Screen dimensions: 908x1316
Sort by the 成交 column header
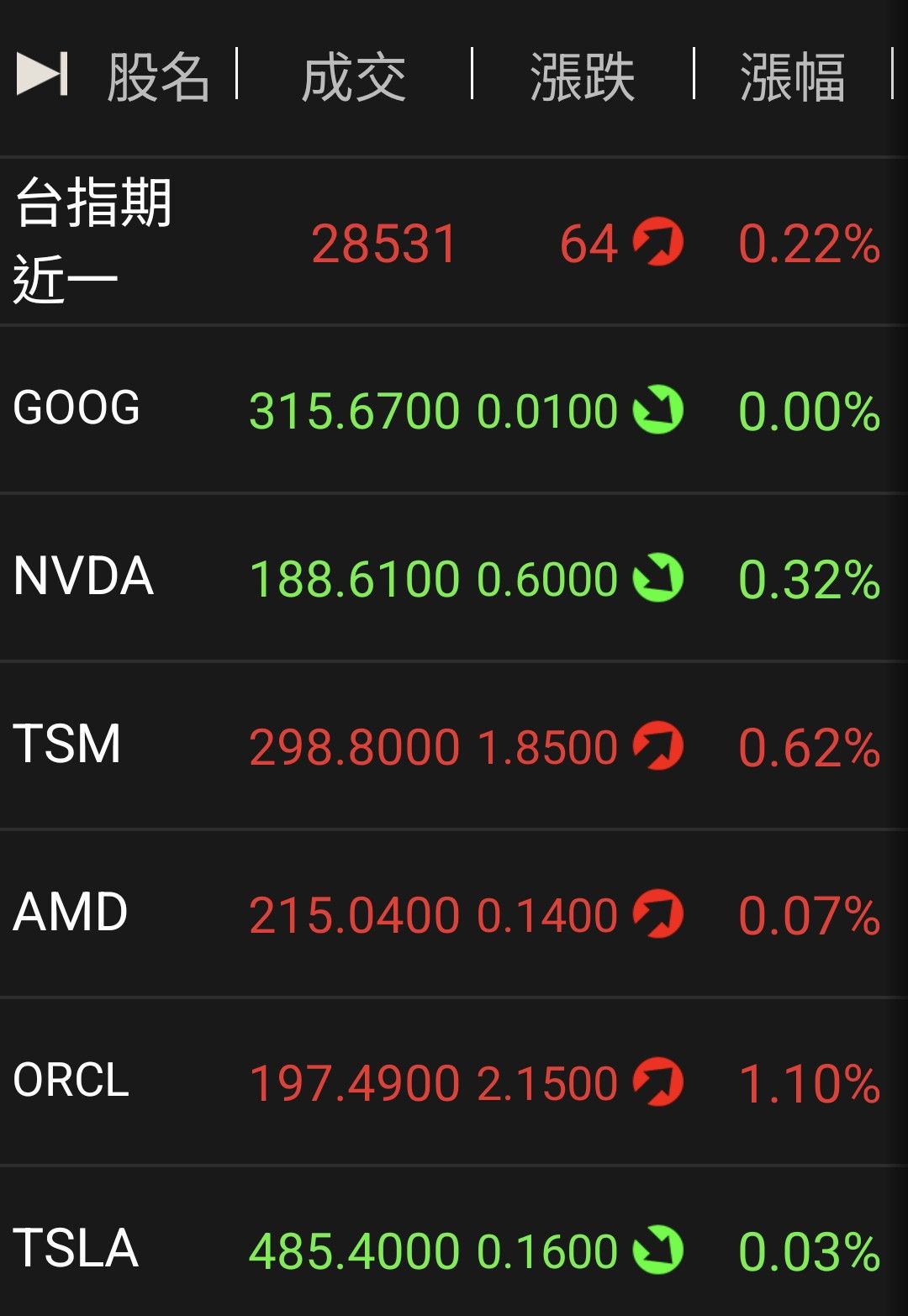pyautogui.click(x=353, y=74)
